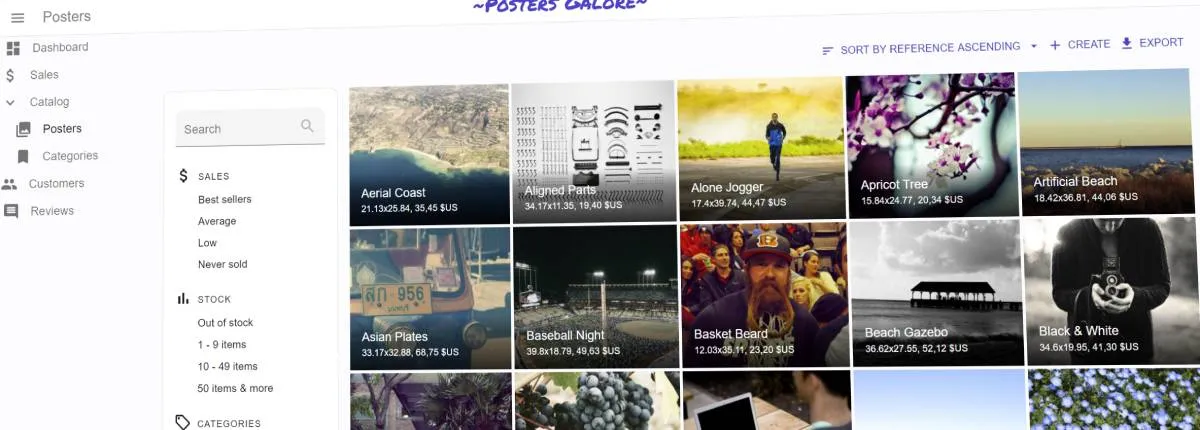Open the Customers page
The height and width of the screenshot is (430, 1200).
pos(56,184)
